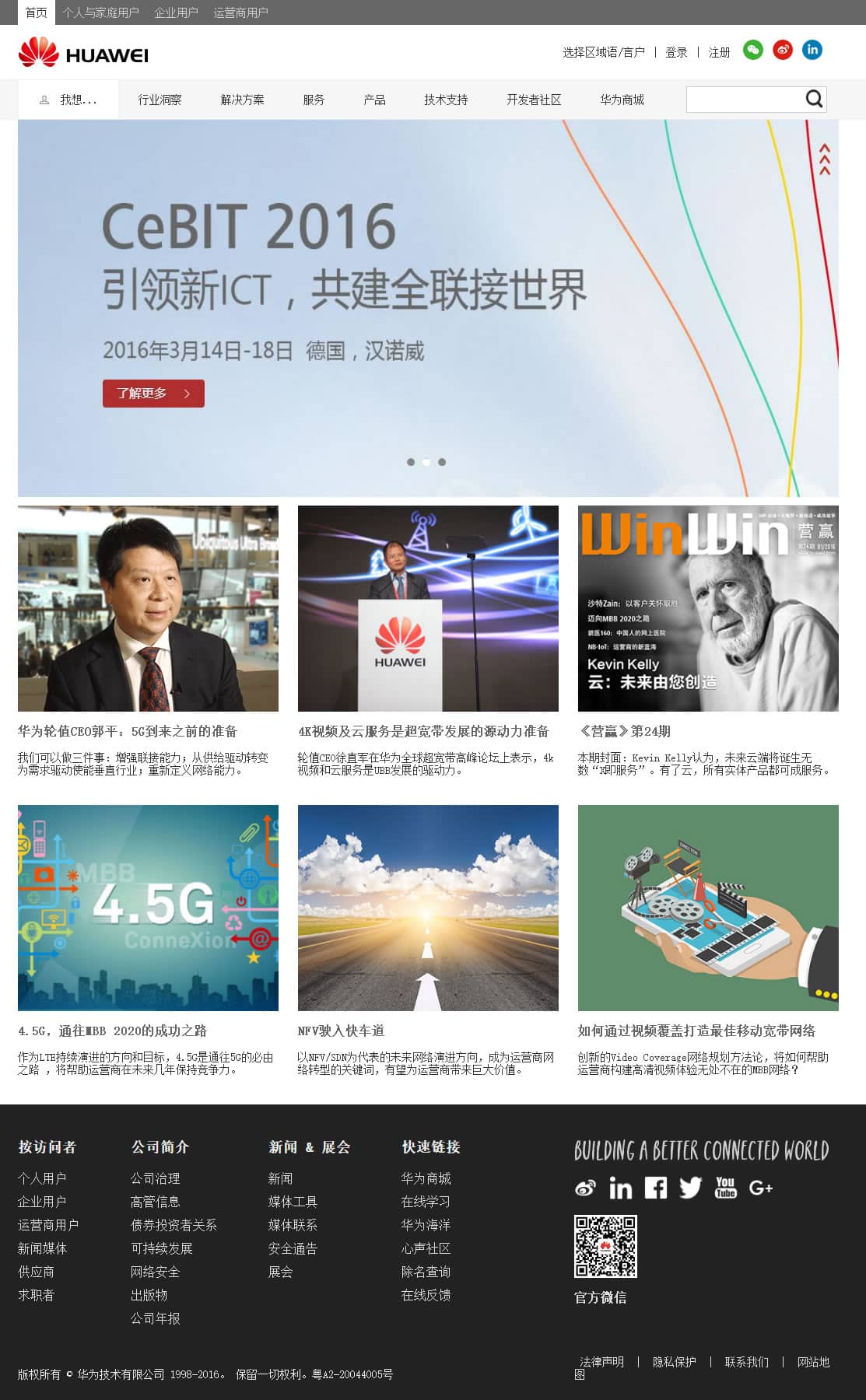Open the NFV驶入快车道 article
The image size is (866, 1400).
(x=341, y=1031)
